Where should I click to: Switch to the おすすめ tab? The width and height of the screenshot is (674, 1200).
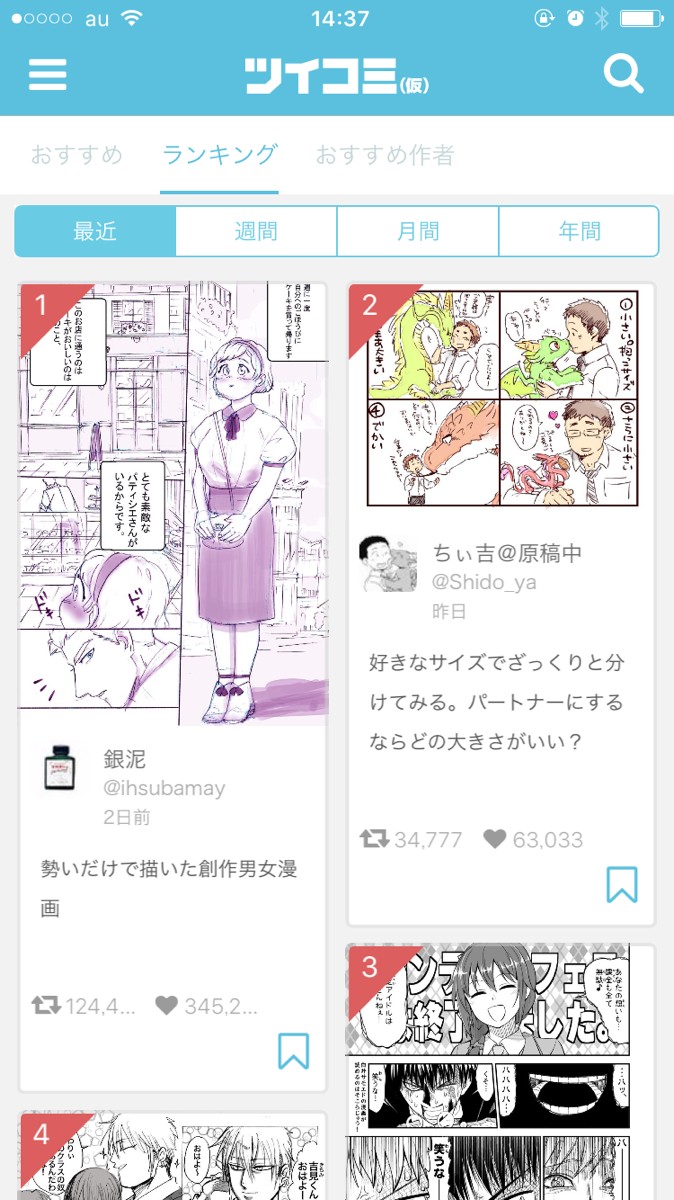coord(77,155)
